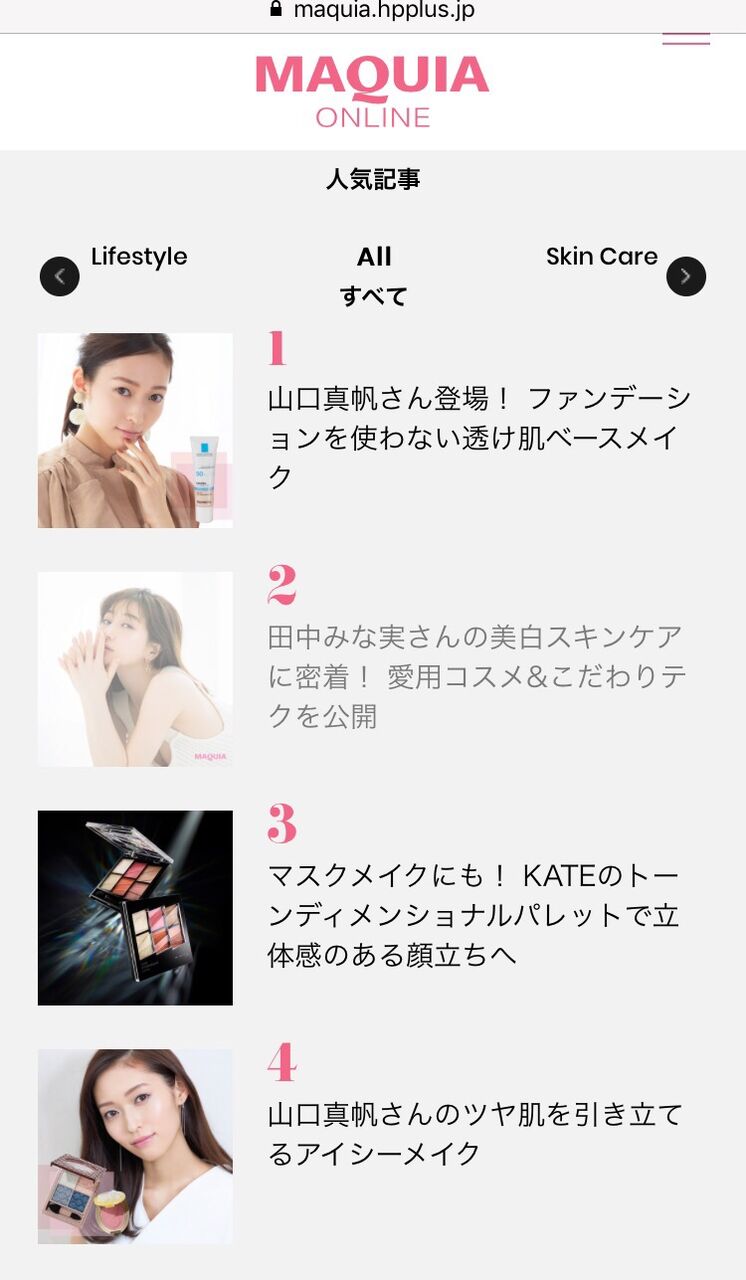Open the 田中みな実 美白スキンケア article
The width and height of the screenshot is (746, 1280).
477,677
